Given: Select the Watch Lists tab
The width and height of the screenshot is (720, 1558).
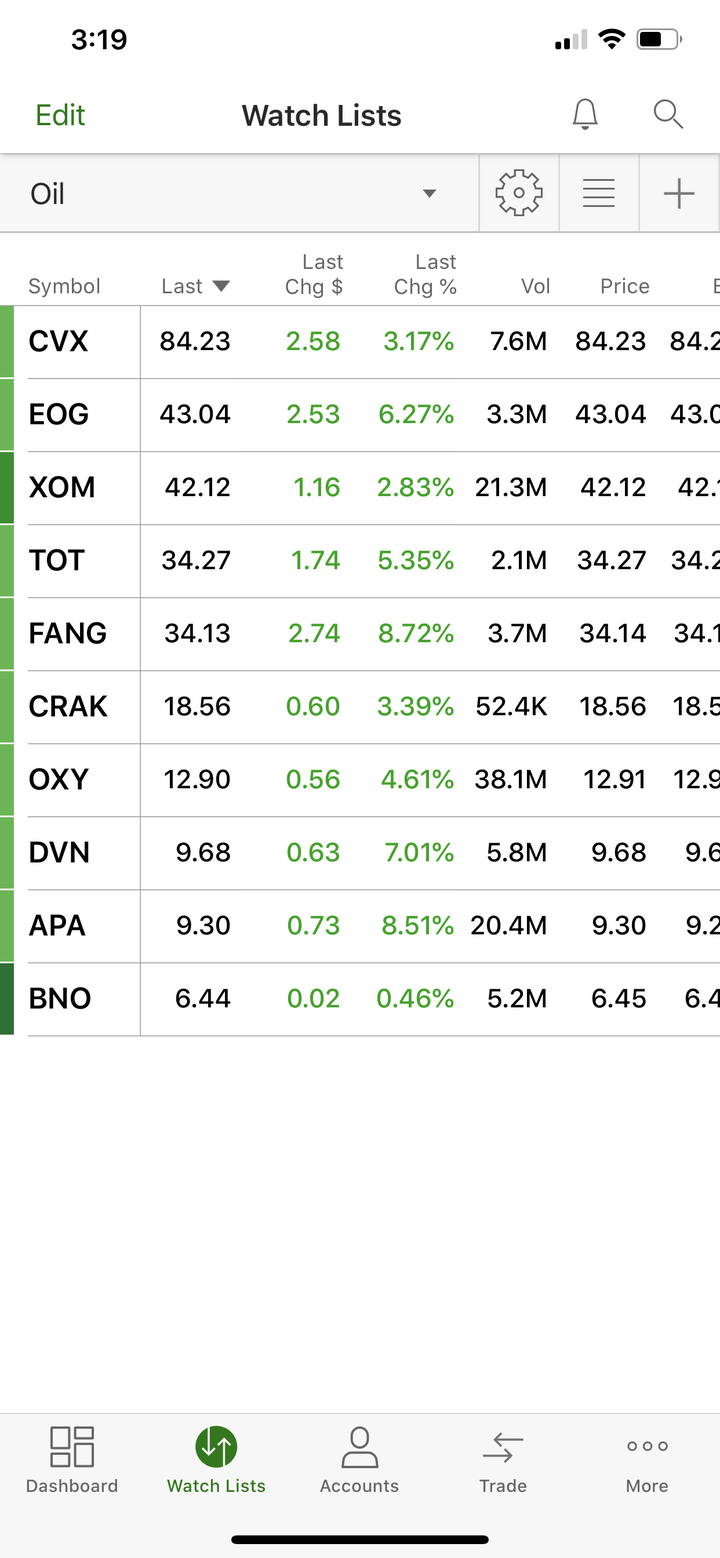Looking at the screenshot, I should pos(216,1461).
